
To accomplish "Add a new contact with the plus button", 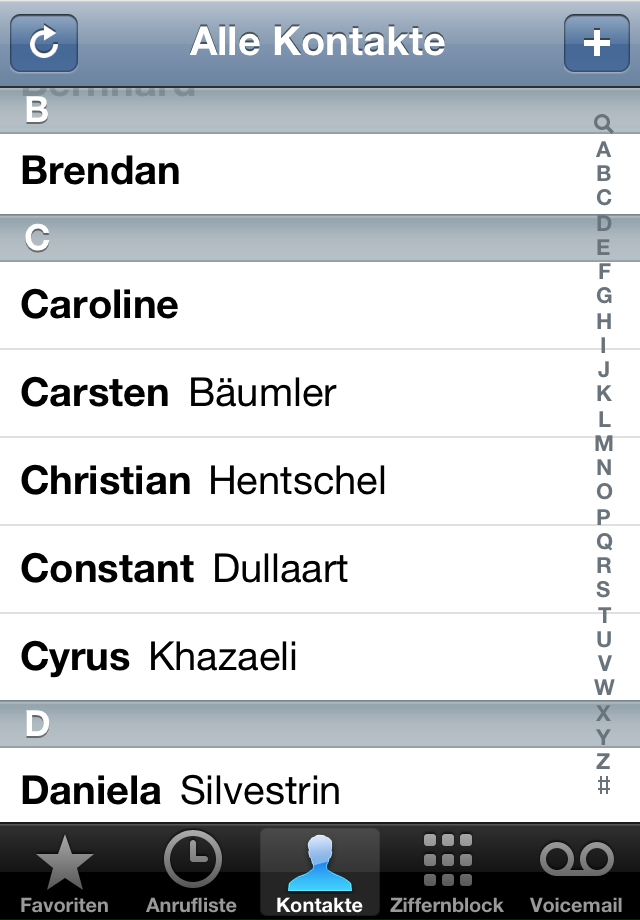I will click(596, 43).
